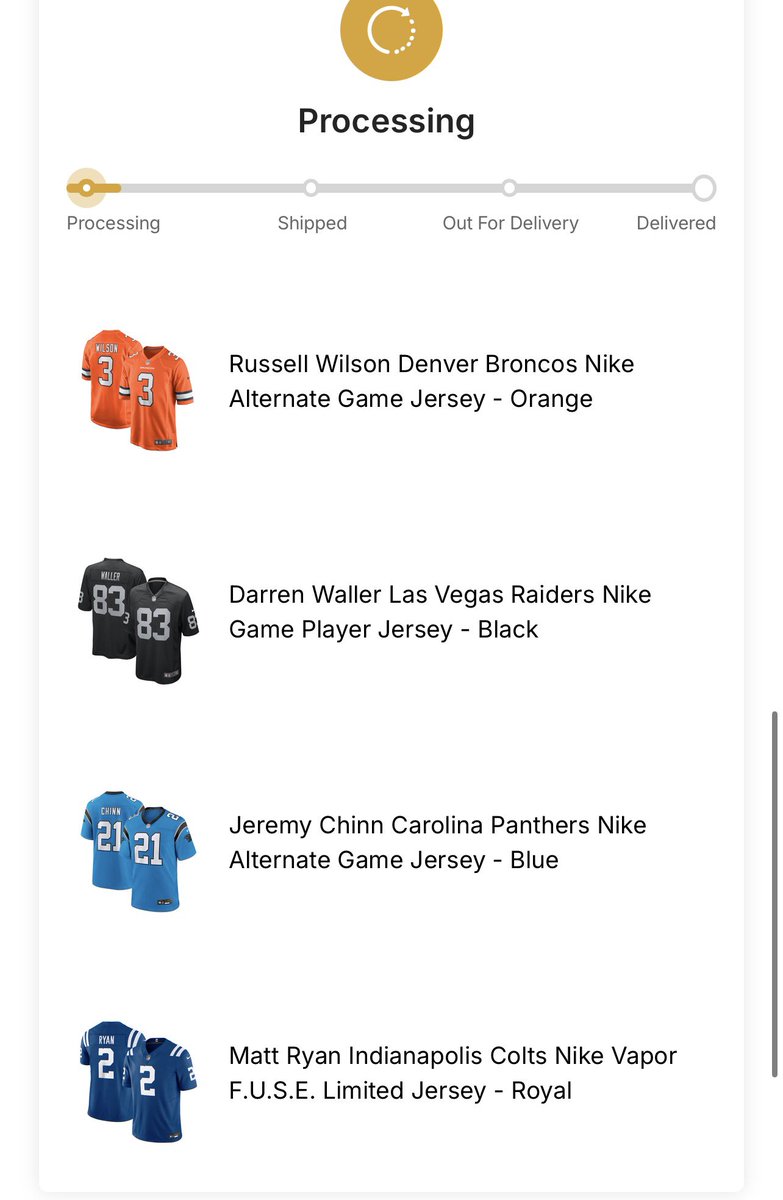This screenshot has height=1200, width=783.
Task: Open the Darren Waller Raiders jersey item
Action: 439,611
